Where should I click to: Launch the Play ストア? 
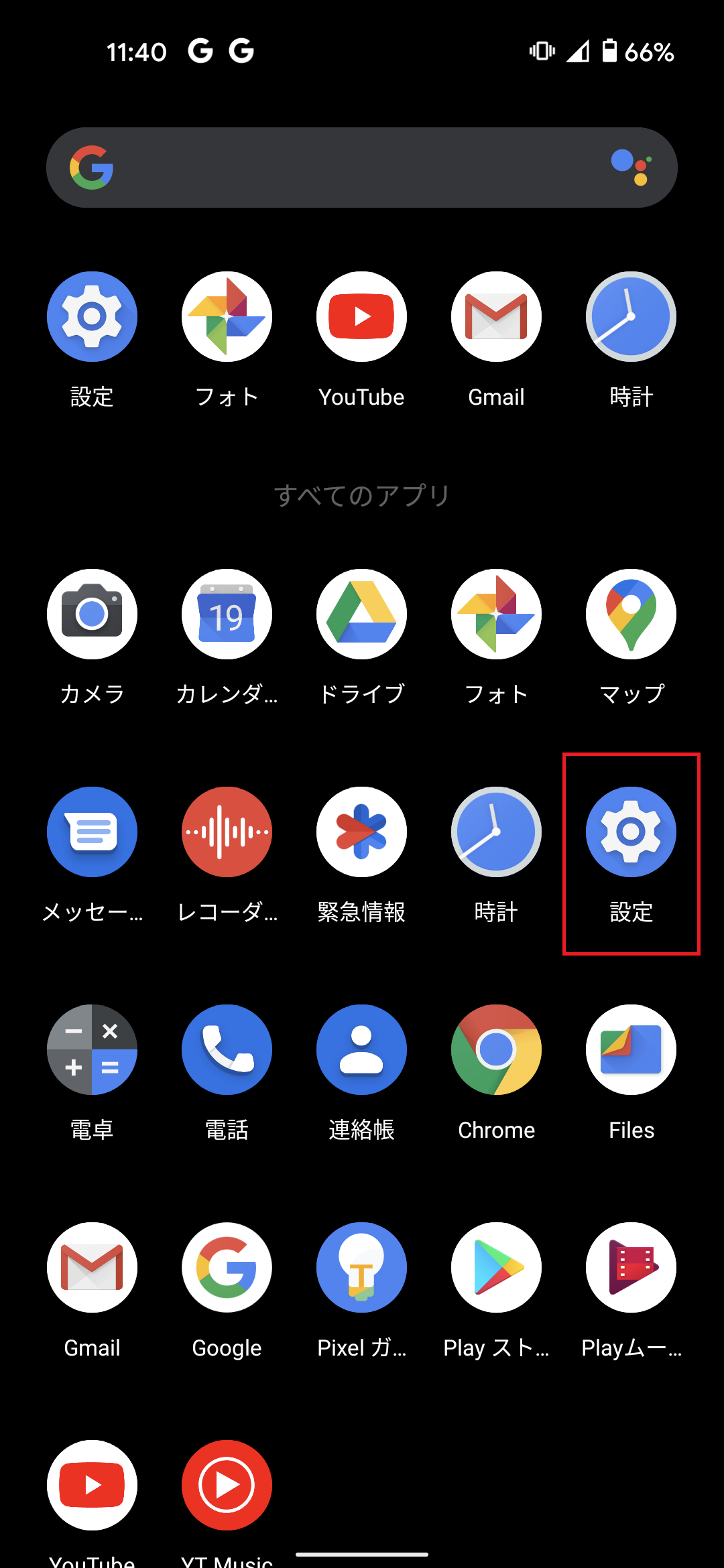pyautogui.click(x=496, y=1266)
